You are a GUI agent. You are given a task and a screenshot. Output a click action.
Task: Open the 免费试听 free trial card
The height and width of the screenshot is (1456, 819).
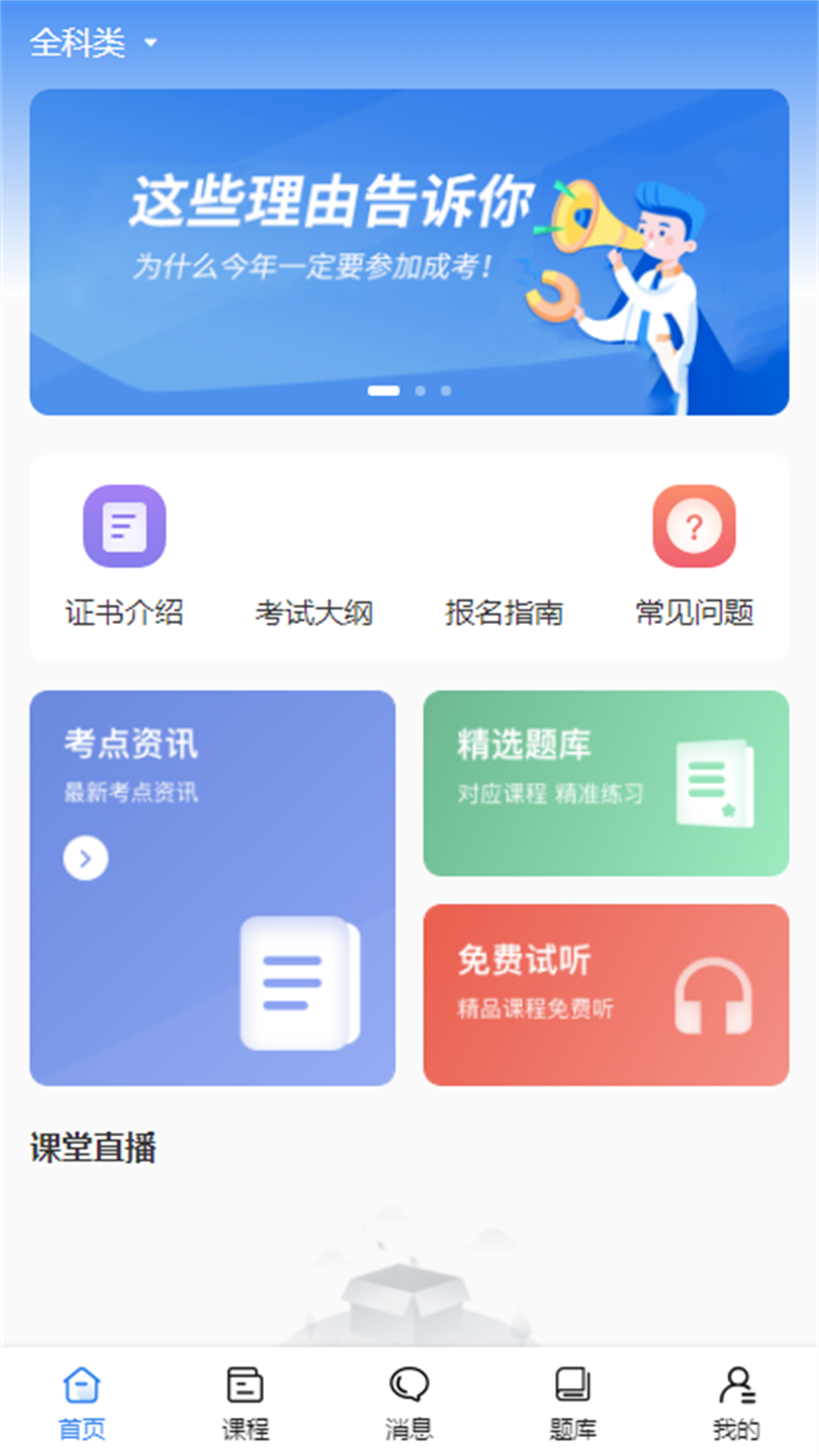click(606, 994)
